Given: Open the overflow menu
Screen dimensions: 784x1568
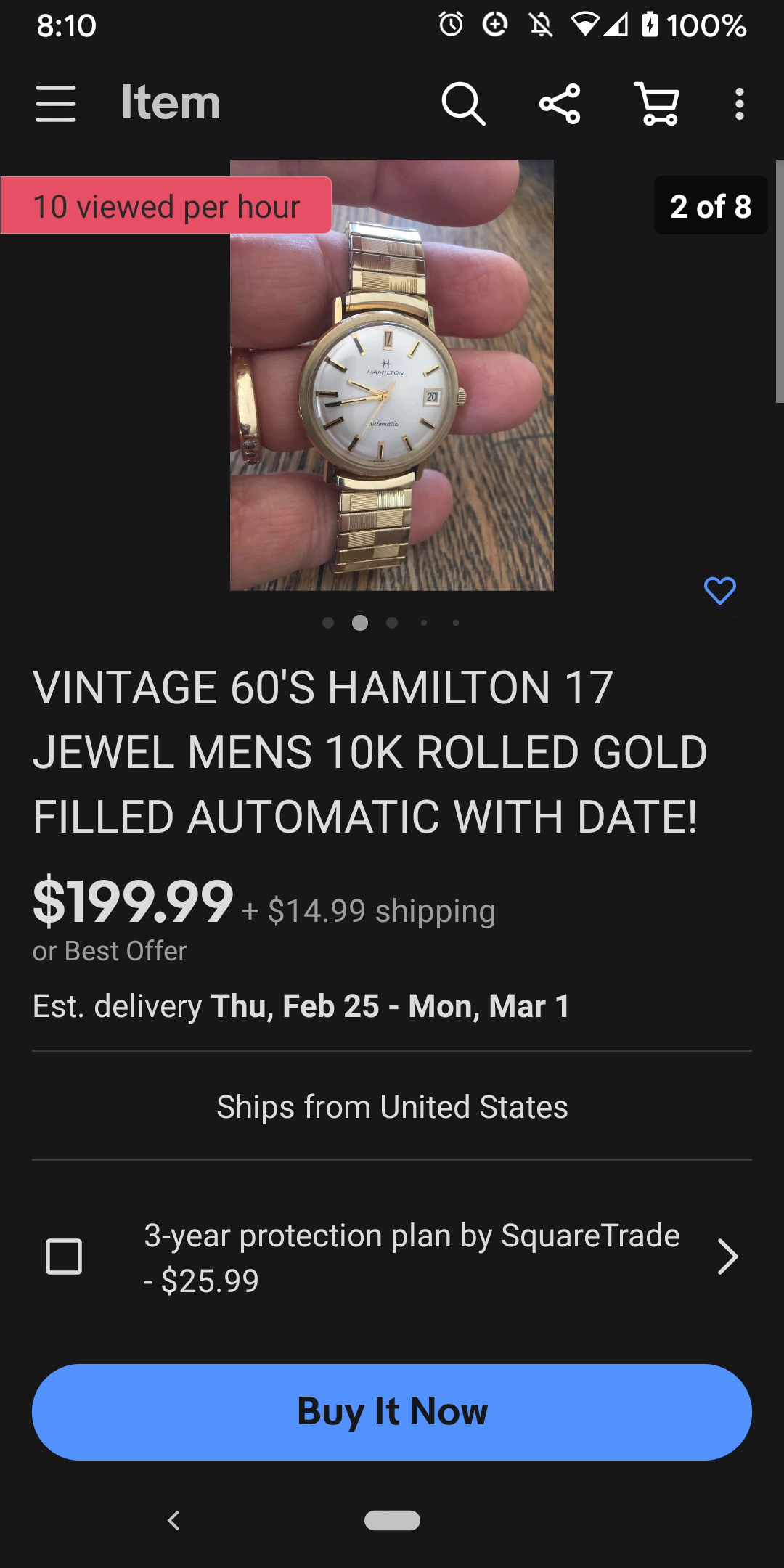Looking at the screenshot, I should coord(739,104).
